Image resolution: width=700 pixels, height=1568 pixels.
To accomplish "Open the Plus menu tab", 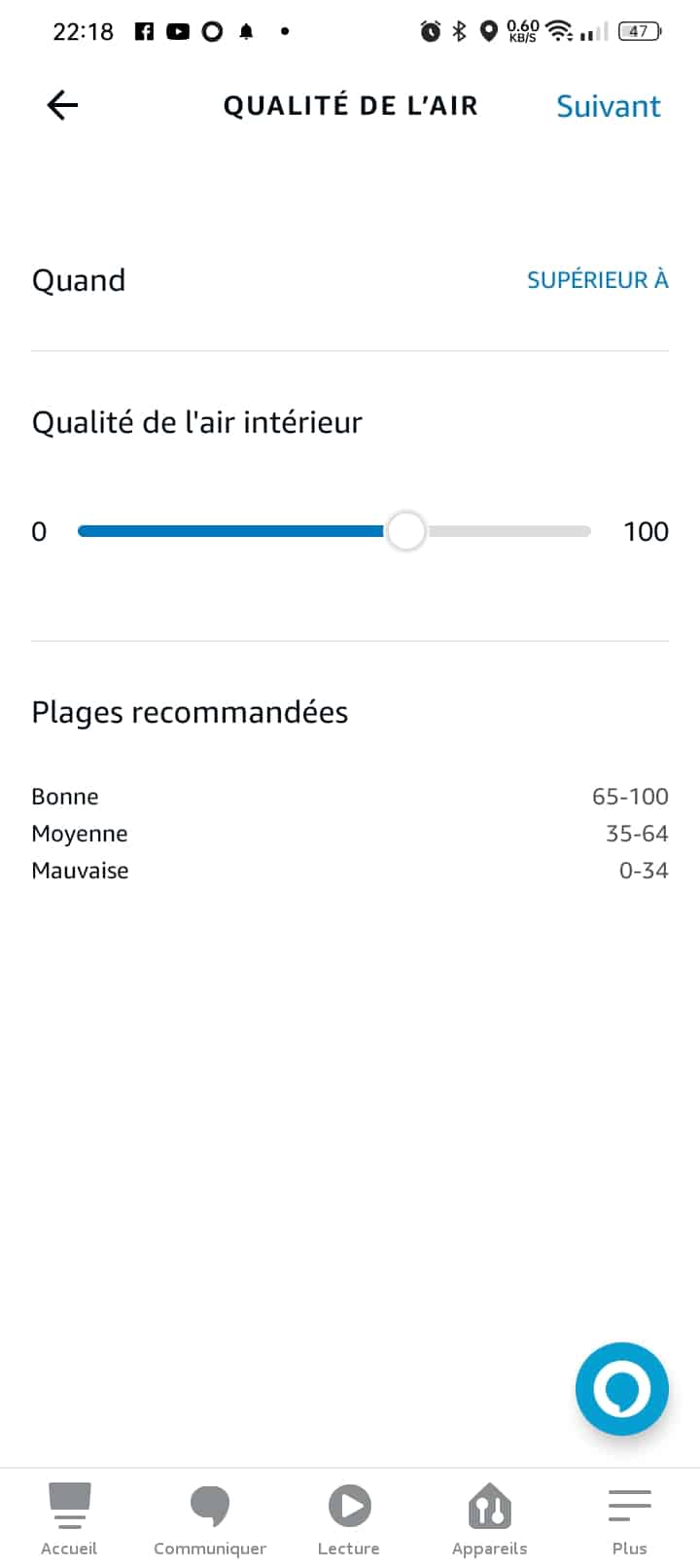I will [x=630, y=1518].
